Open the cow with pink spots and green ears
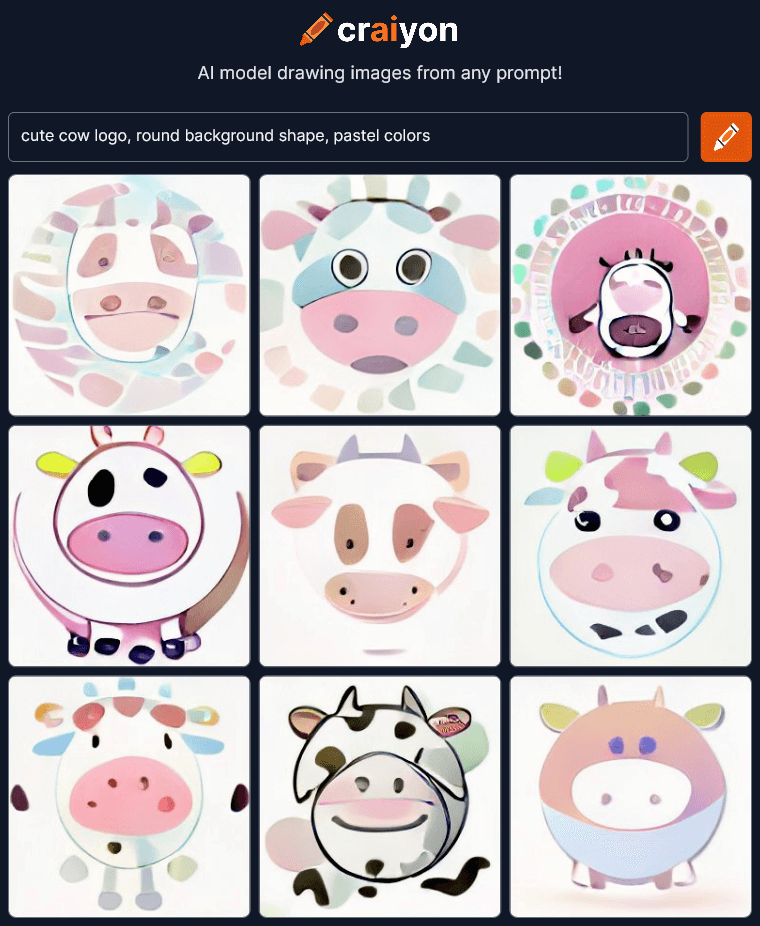Screen dimensions: 760x926 [630, 546]
